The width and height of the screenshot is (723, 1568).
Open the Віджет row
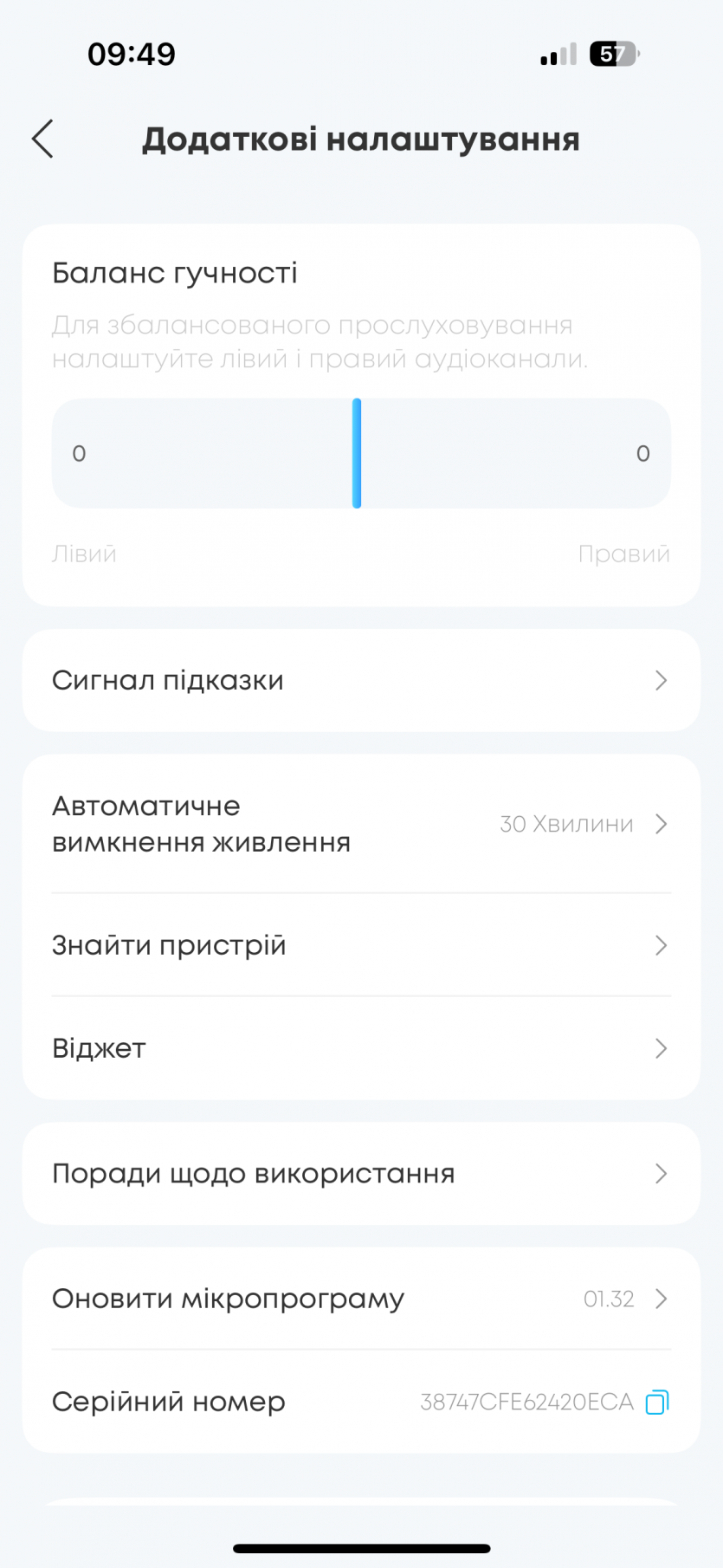coord(360,1048)
